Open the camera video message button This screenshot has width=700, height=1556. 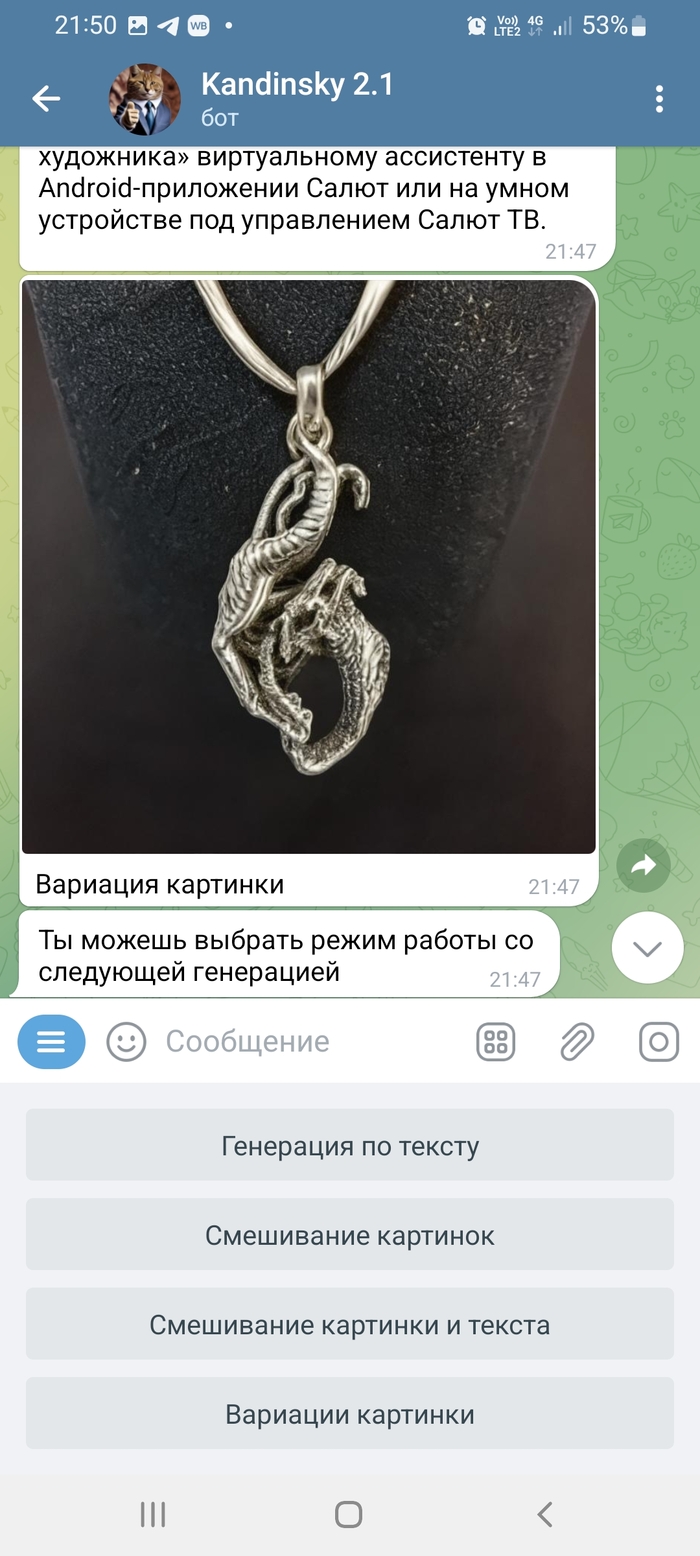[x=658, y=1042]
